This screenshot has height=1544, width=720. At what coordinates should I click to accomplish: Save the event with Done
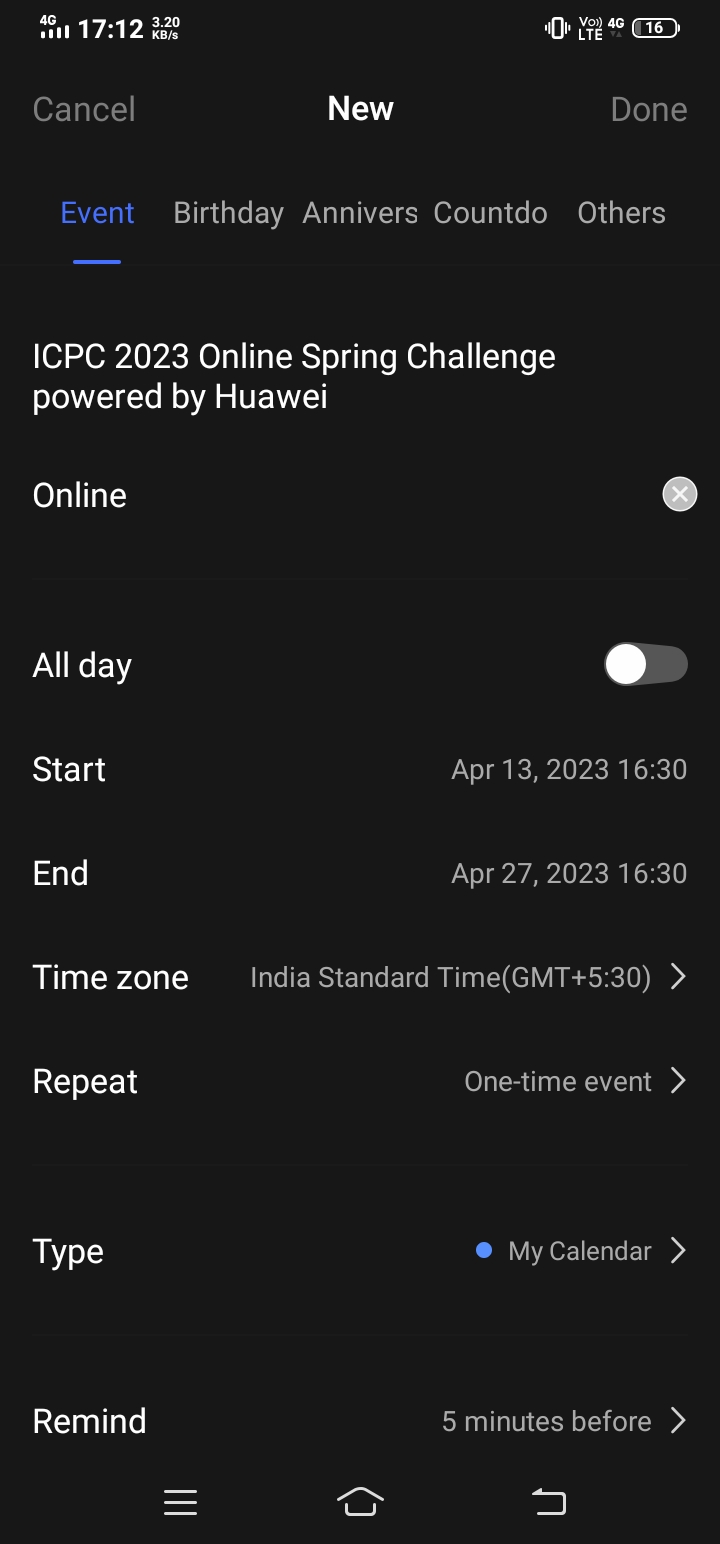[648, 109]
